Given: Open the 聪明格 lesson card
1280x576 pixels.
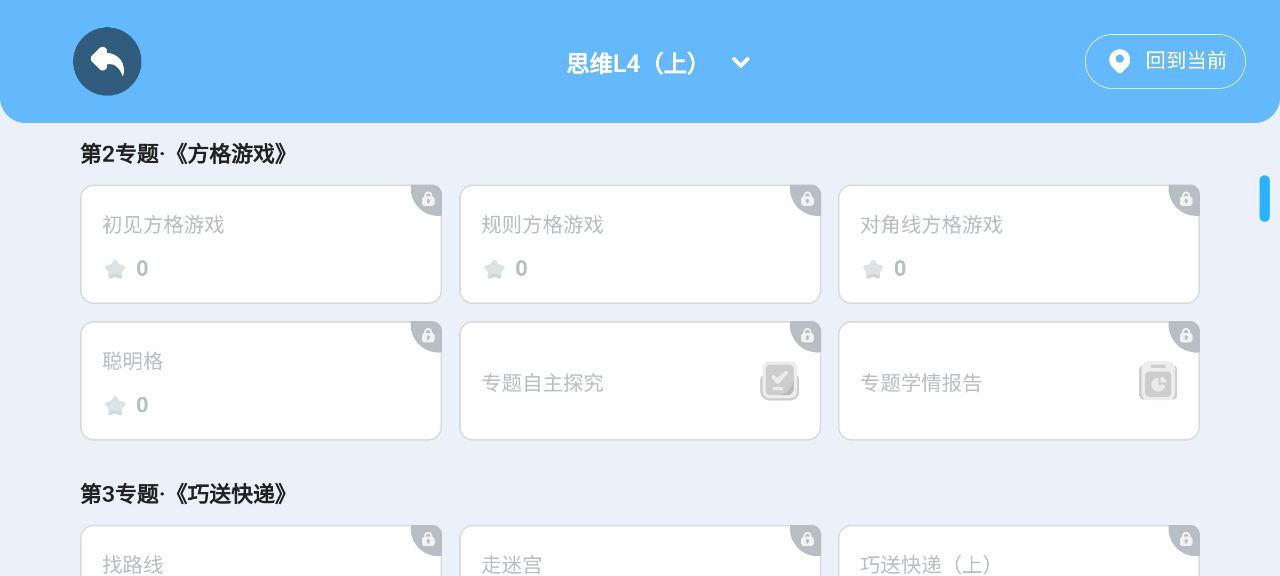Looking at the screenshot, I should click(x=260, y=381).
